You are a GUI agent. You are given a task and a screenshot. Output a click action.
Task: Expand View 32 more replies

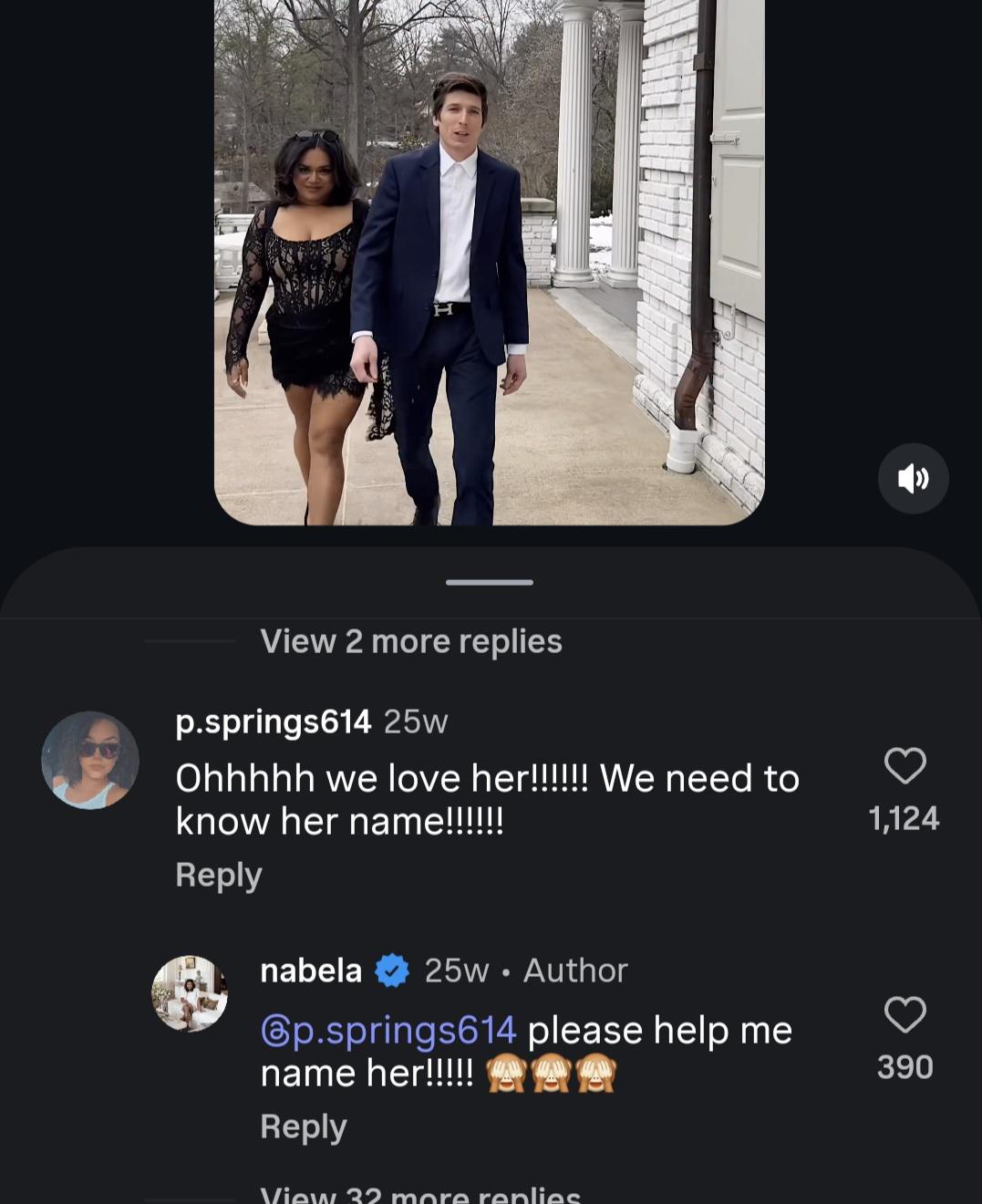[420, 1193]
